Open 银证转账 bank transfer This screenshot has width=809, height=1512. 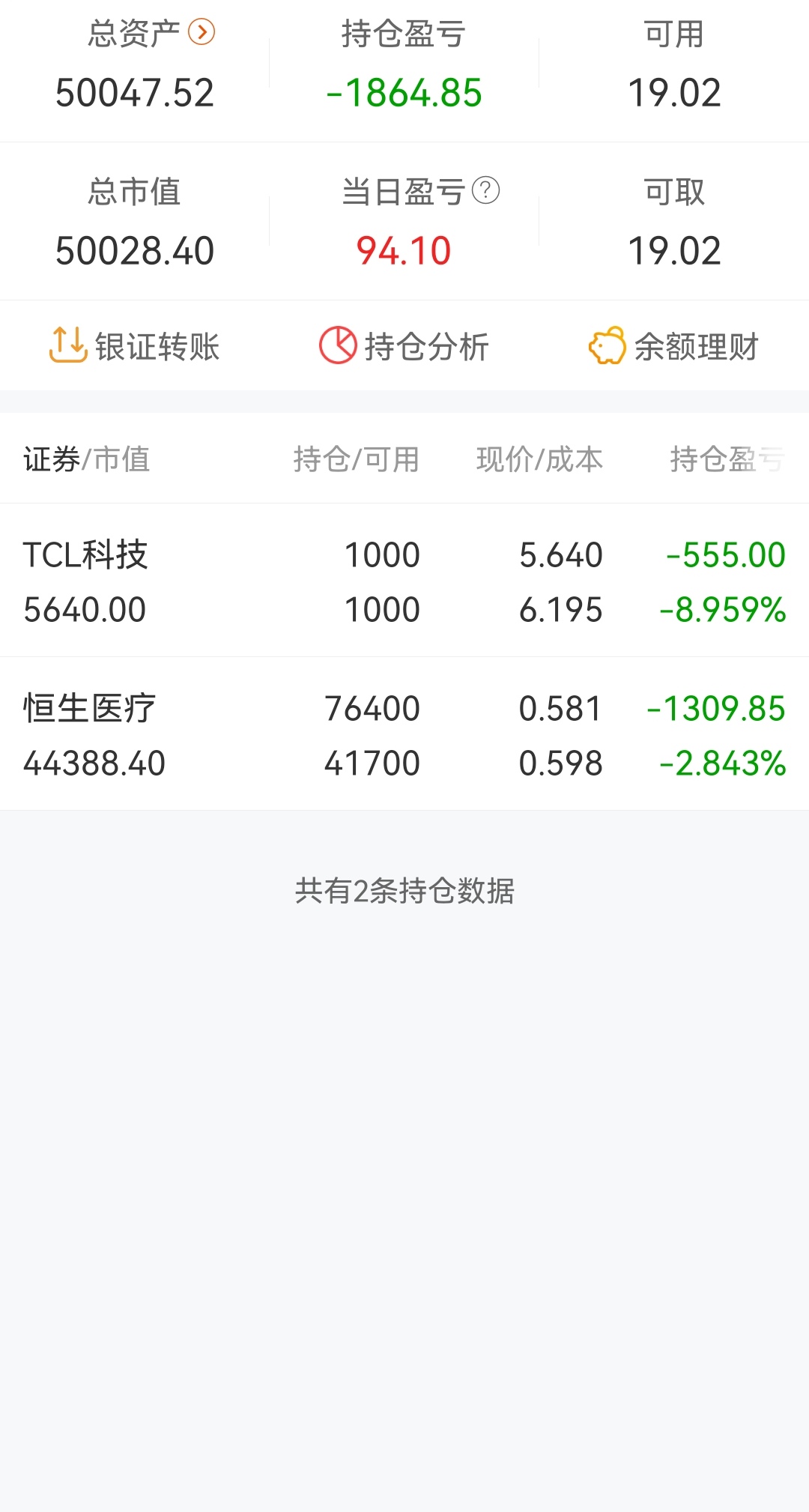coord(135,346)
